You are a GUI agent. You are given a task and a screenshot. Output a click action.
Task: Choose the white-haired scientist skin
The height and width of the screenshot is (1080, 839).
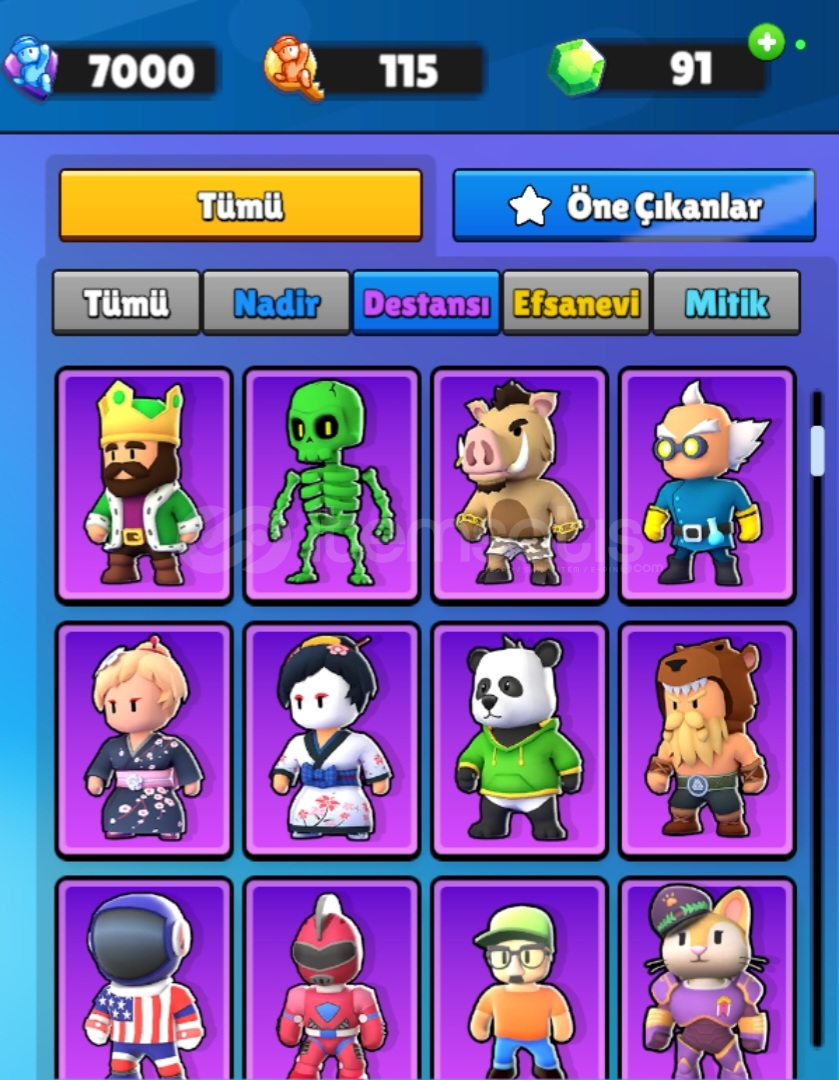(x=706, y=485)
